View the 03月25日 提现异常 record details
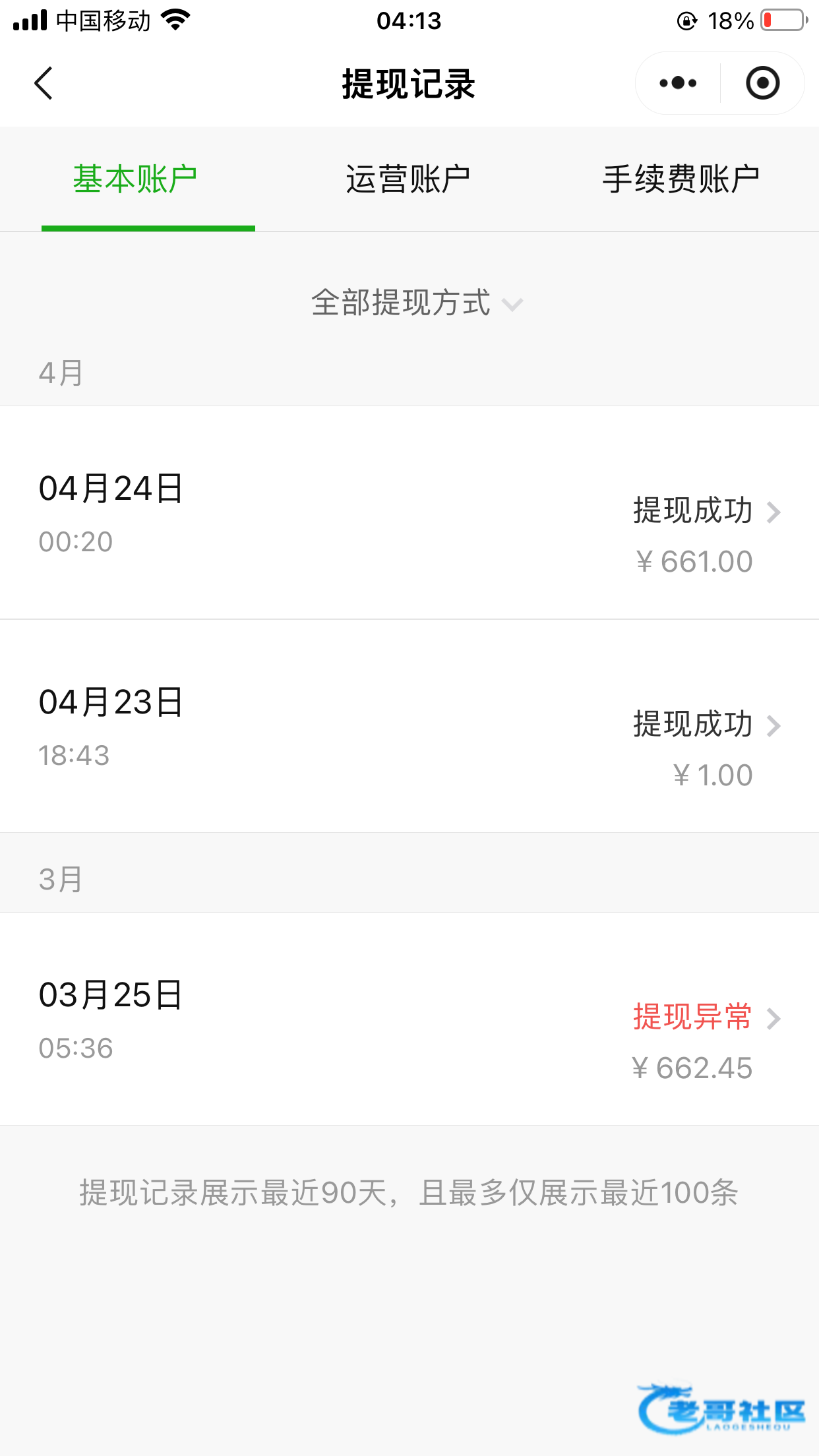Viewport: 819px width, 1456px height. [409, 1019]
